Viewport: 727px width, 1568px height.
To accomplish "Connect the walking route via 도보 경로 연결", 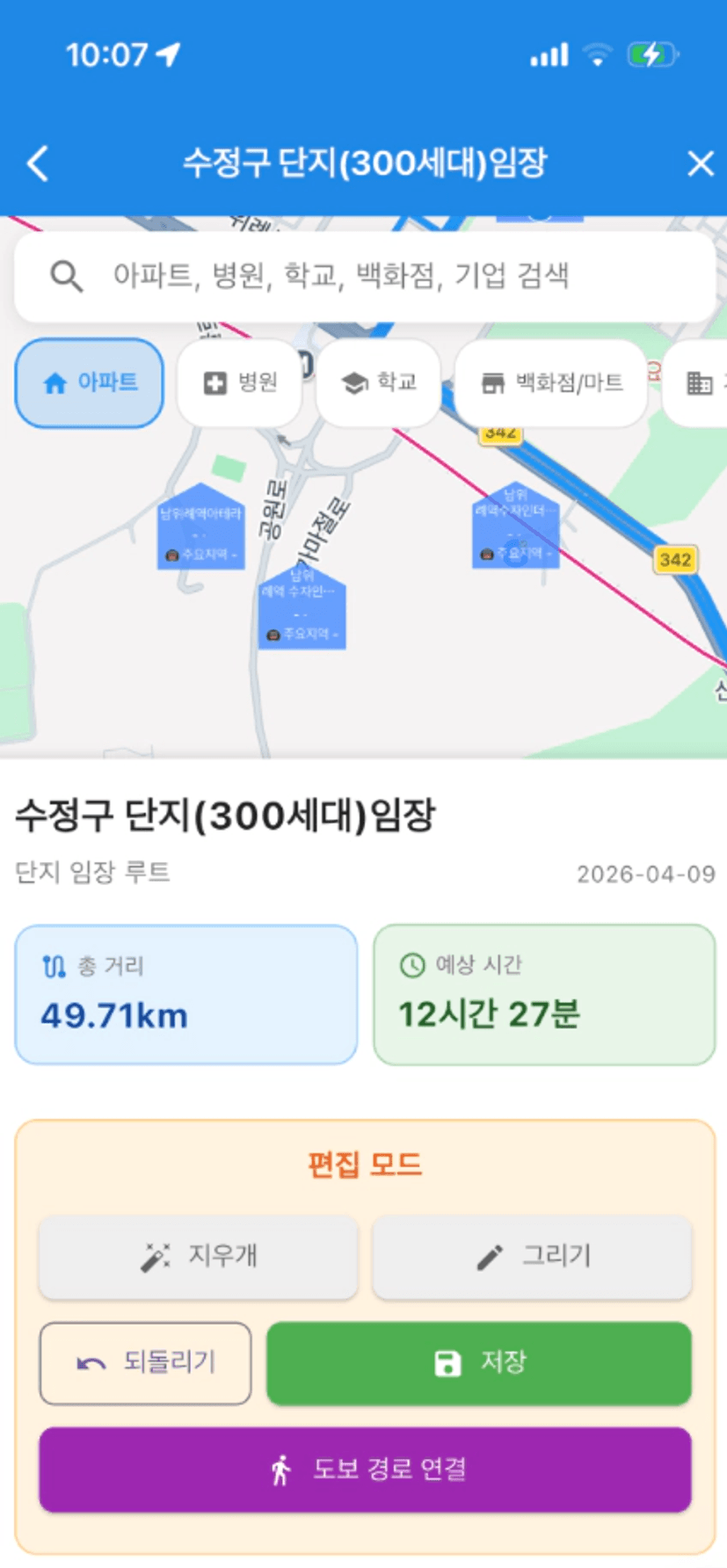I will (x=365, y=1470).
